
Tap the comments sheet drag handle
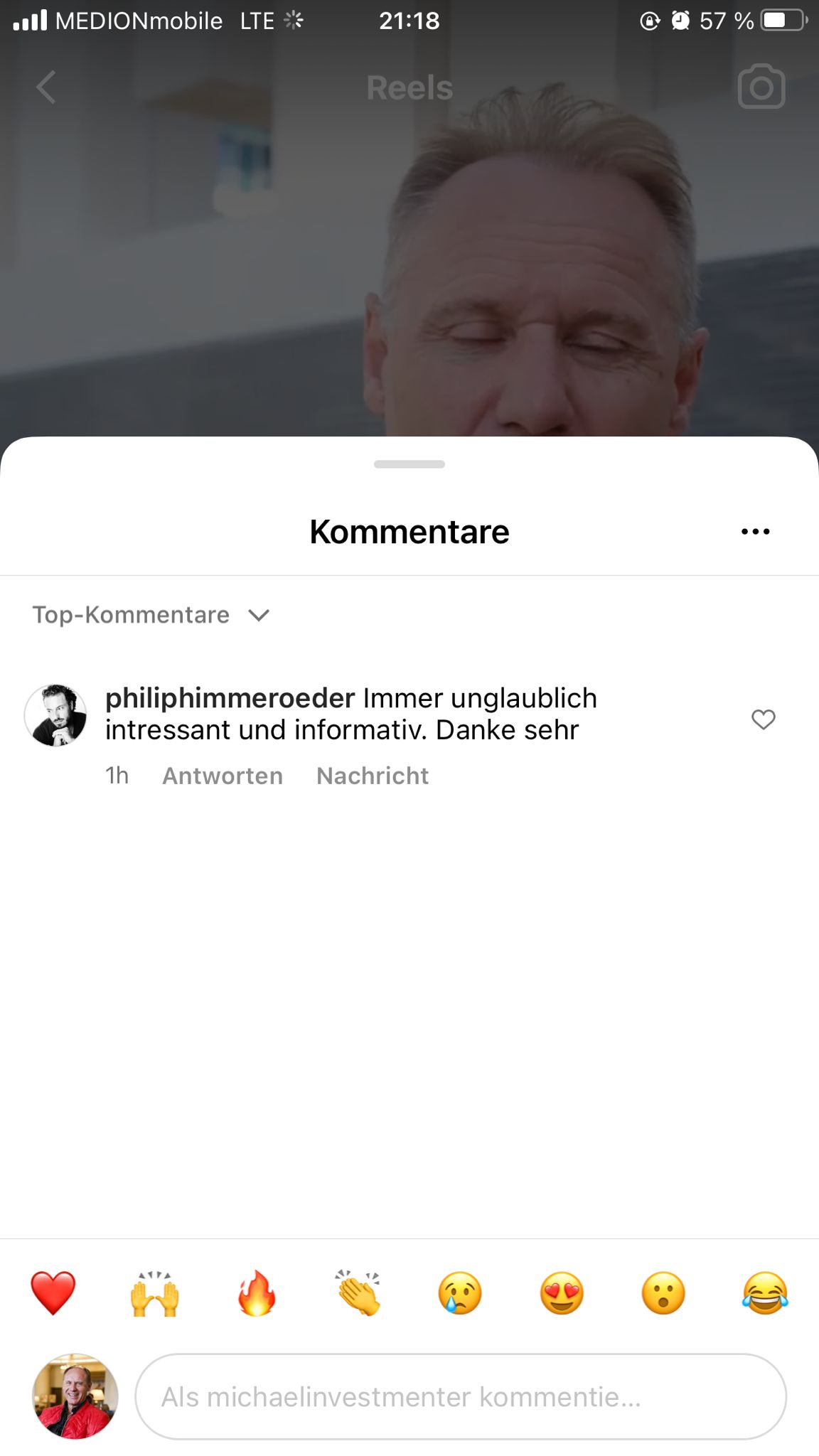coord(409,464)
